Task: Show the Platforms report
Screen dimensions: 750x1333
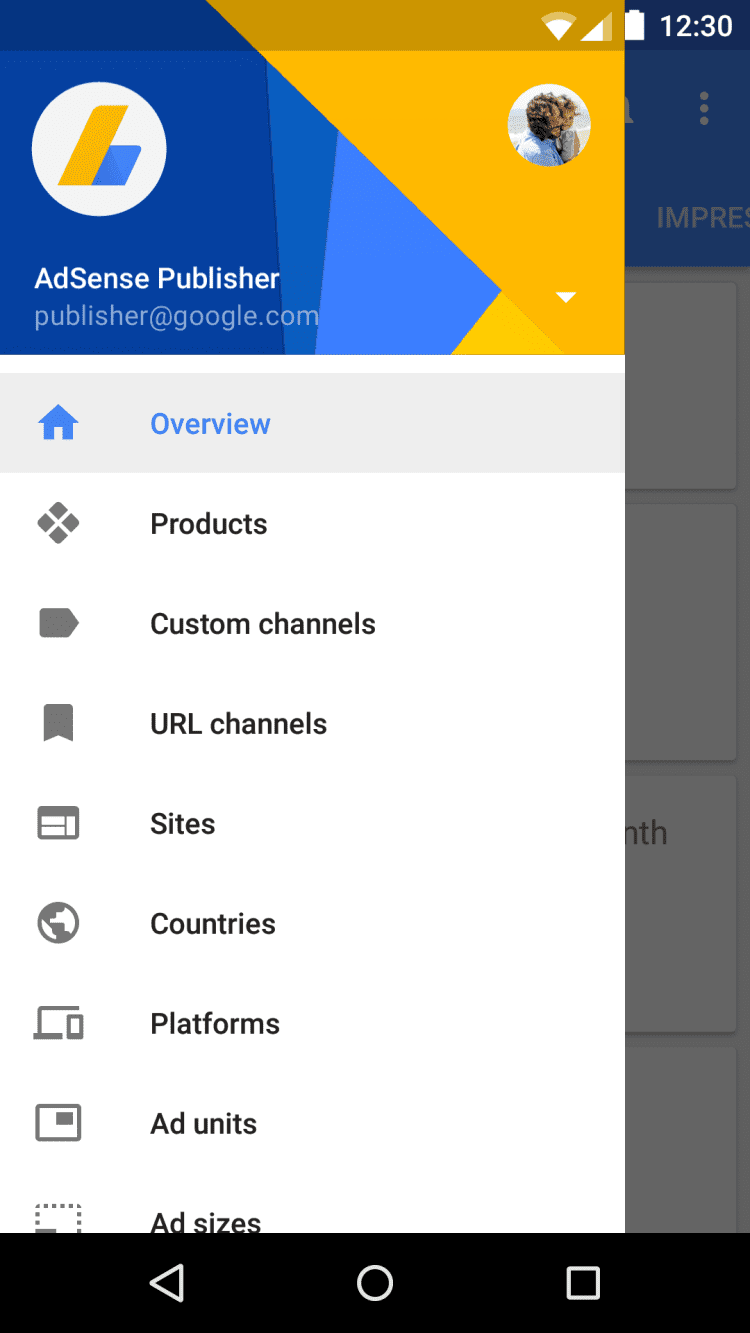Action: pos(214,1024)
